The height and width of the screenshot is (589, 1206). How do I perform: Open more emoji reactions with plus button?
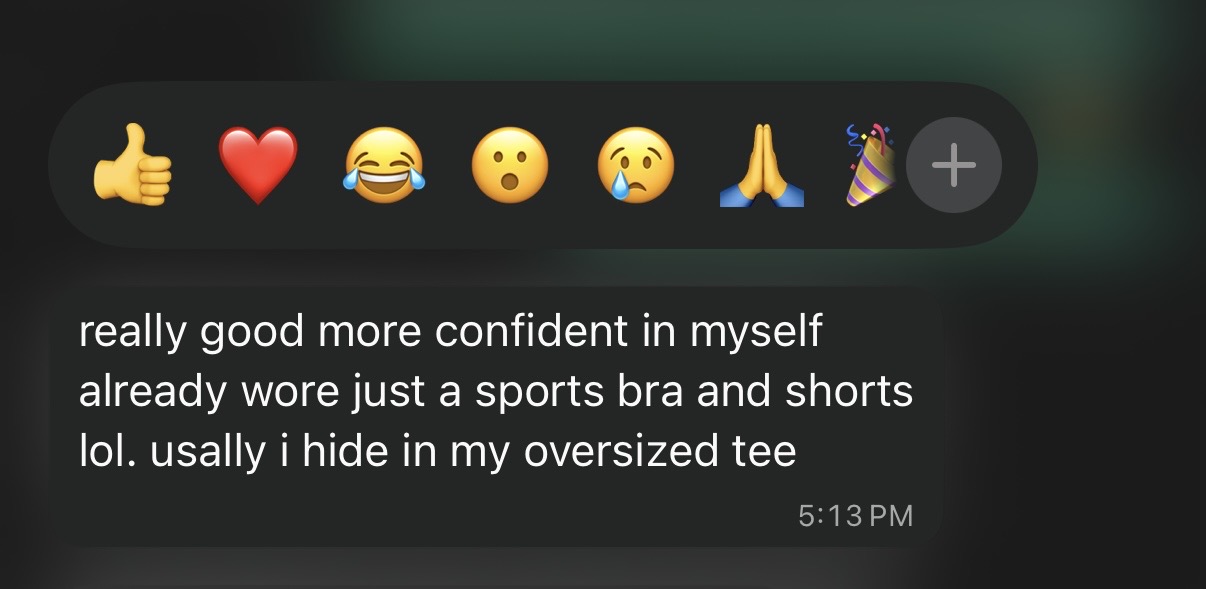954,166
